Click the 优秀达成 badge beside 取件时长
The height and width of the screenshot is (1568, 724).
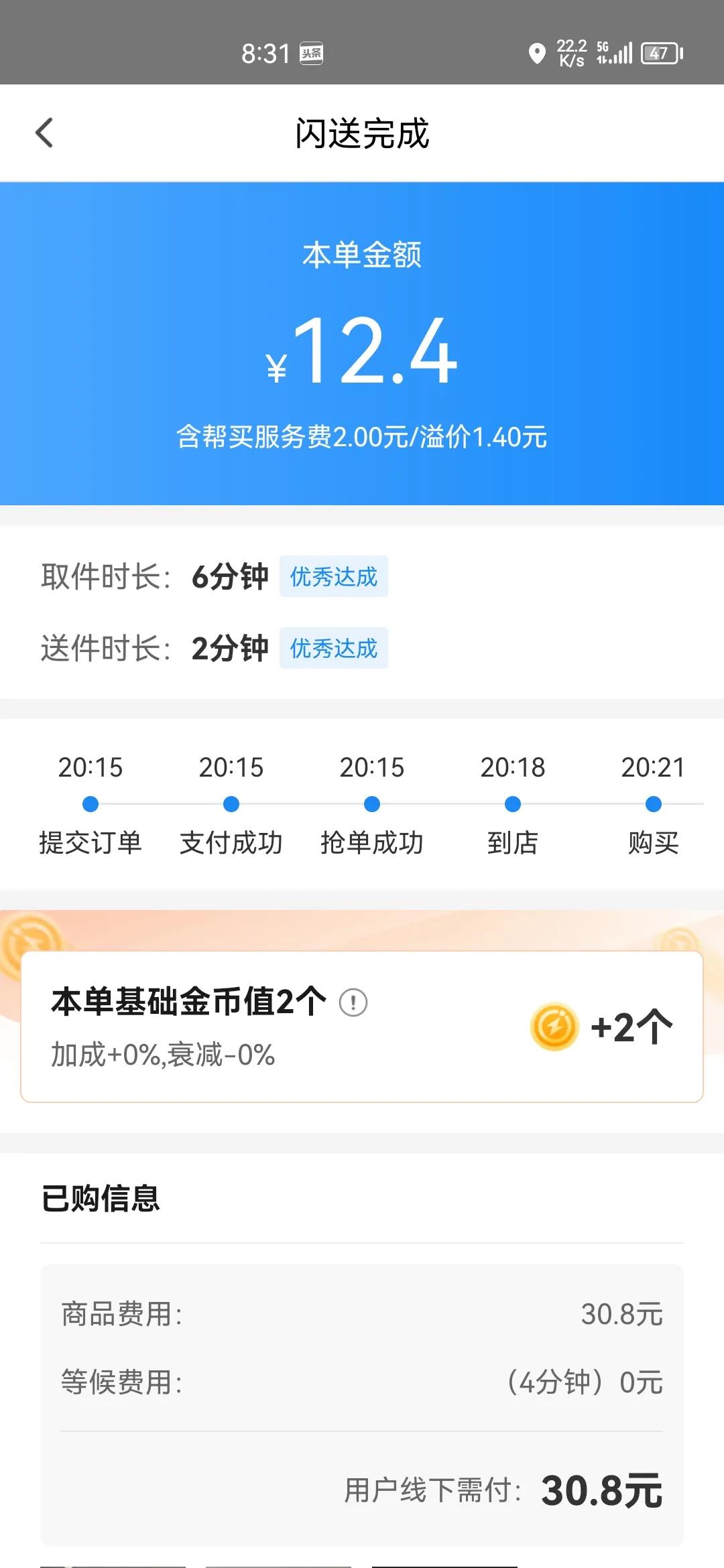click(335, 577)
